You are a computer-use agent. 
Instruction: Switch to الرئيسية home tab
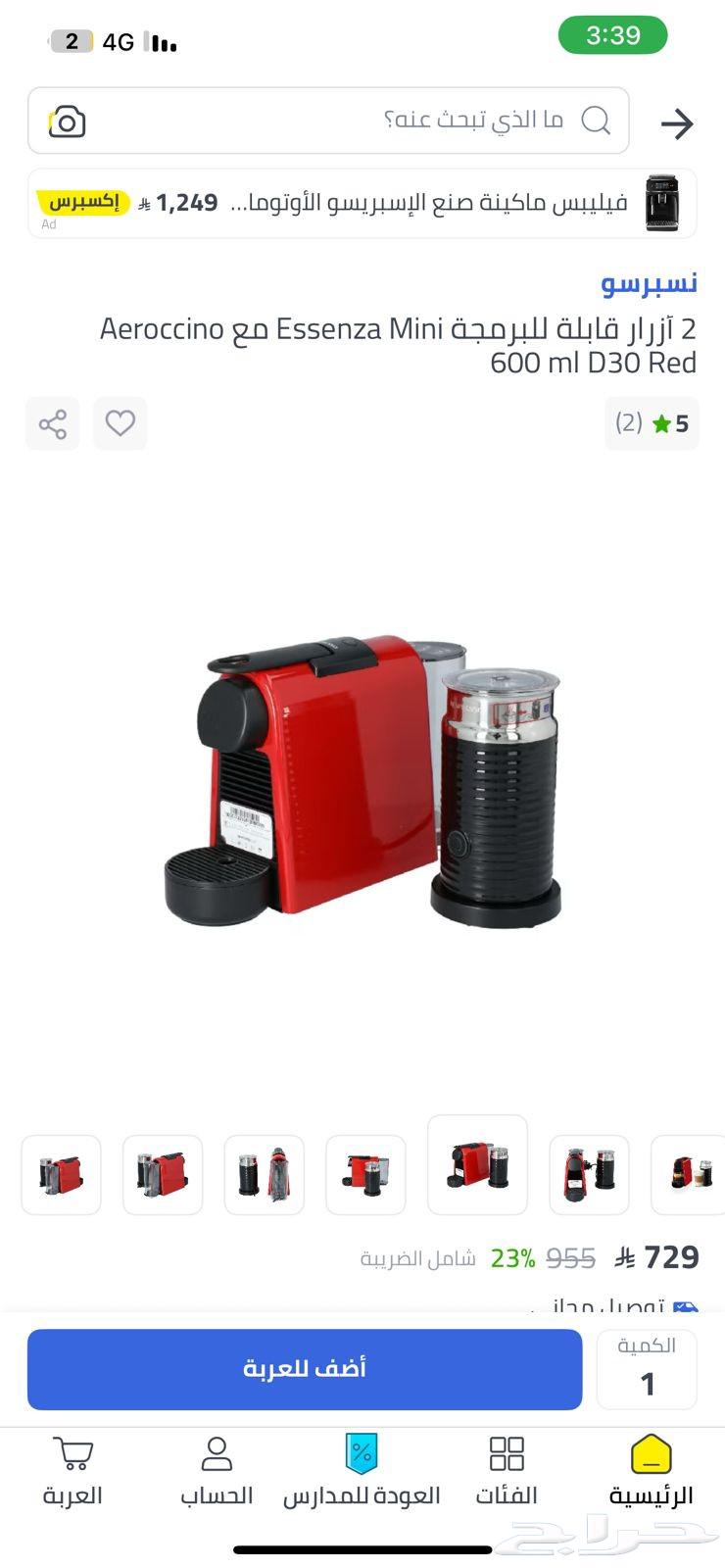coord(651,1469)
